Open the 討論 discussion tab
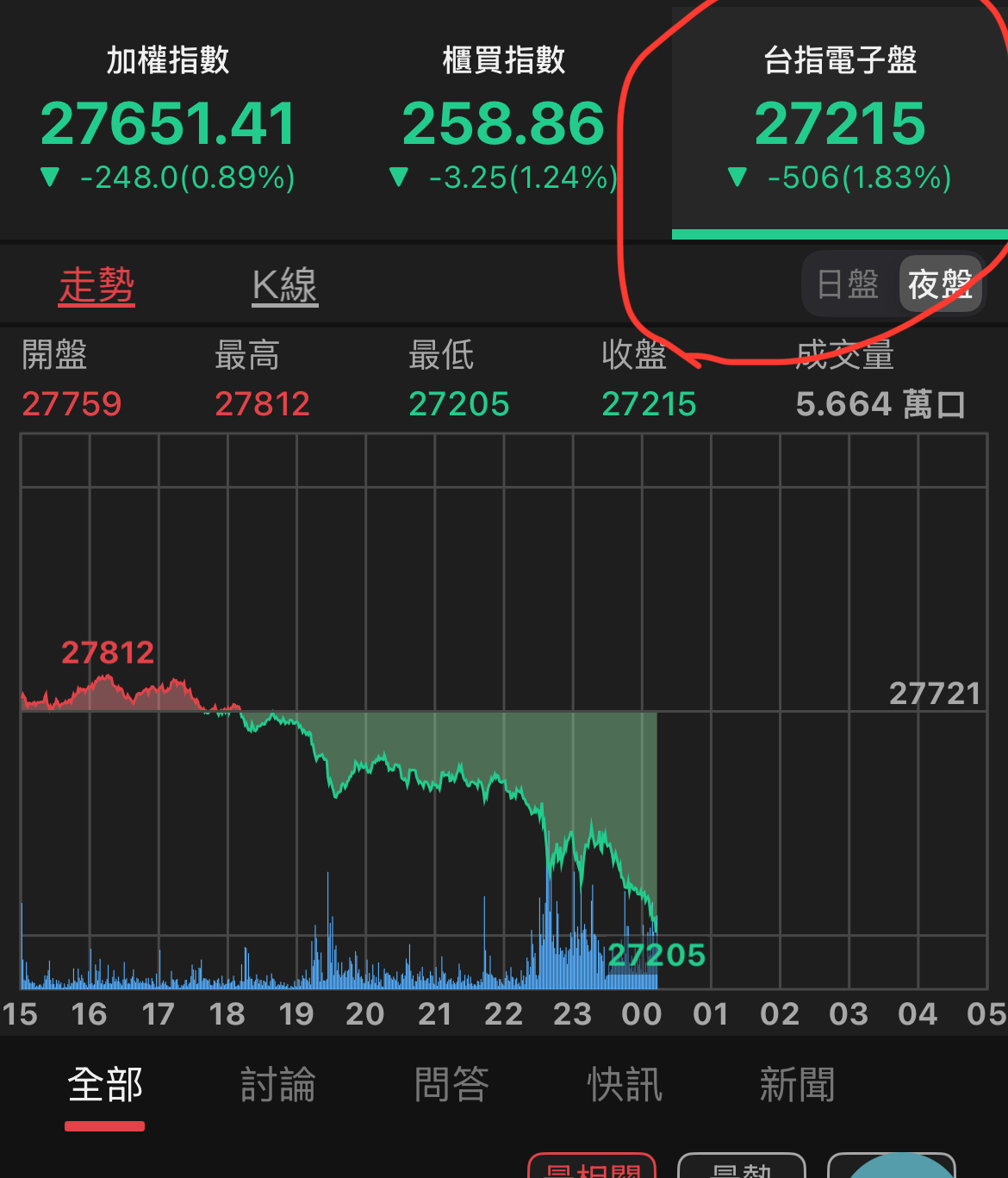This screenshot has width=1008, height=1178. click(x=278, y=1085)
